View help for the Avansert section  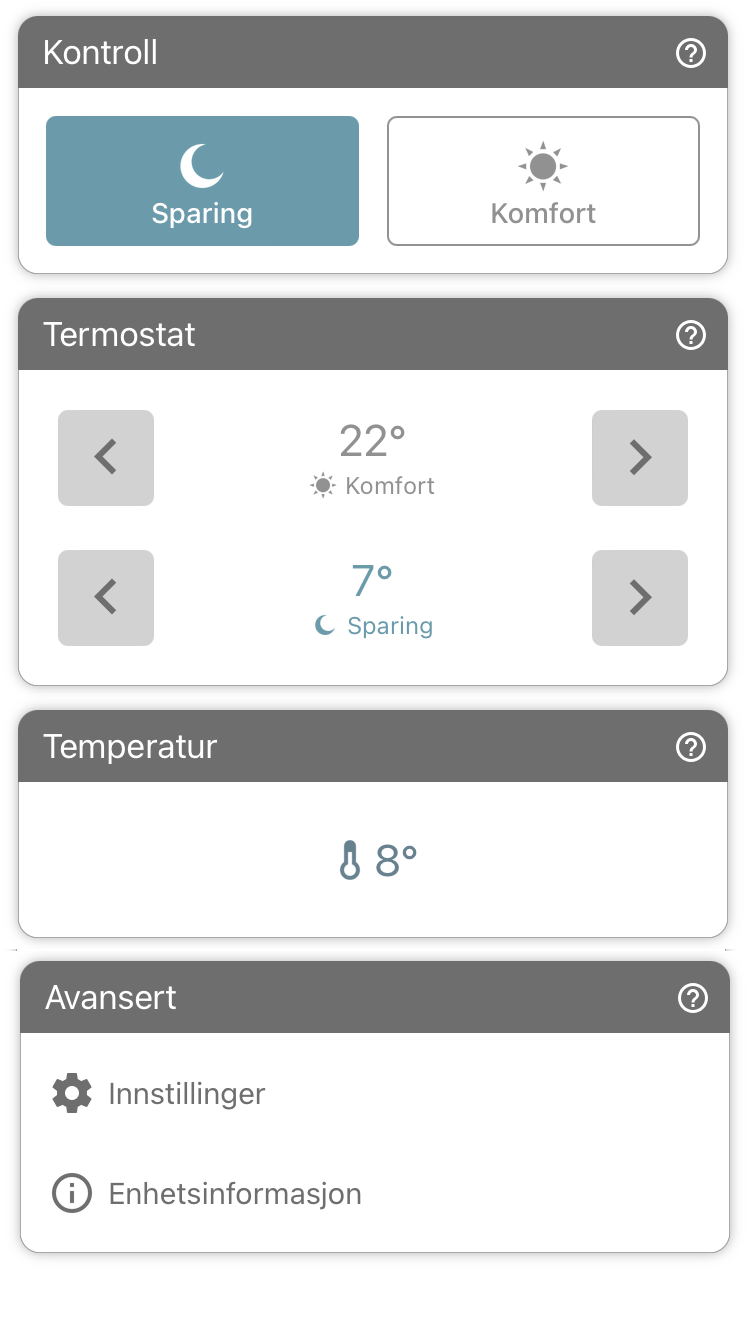(x=693, y=998)
